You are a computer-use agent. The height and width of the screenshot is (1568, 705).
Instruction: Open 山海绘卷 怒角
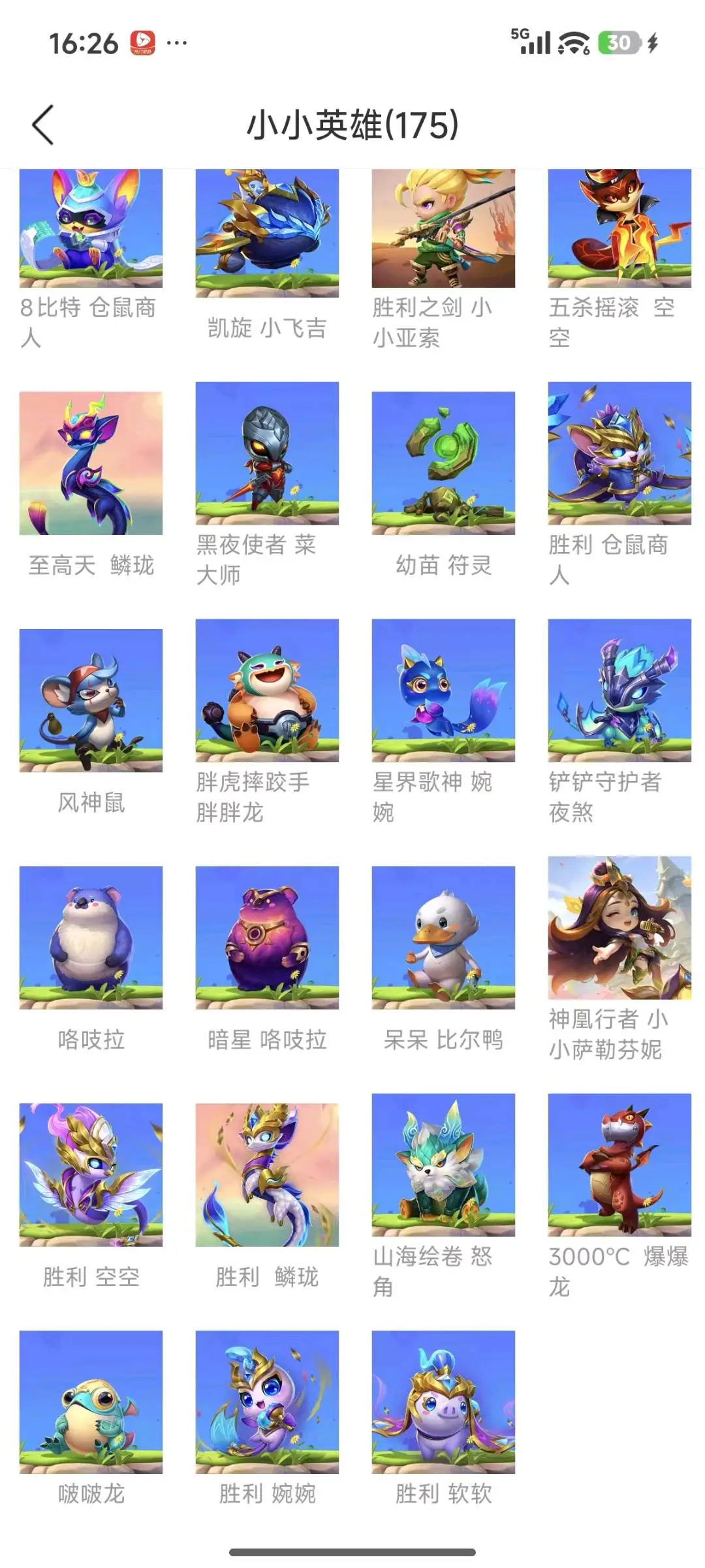coord(443,1165)
